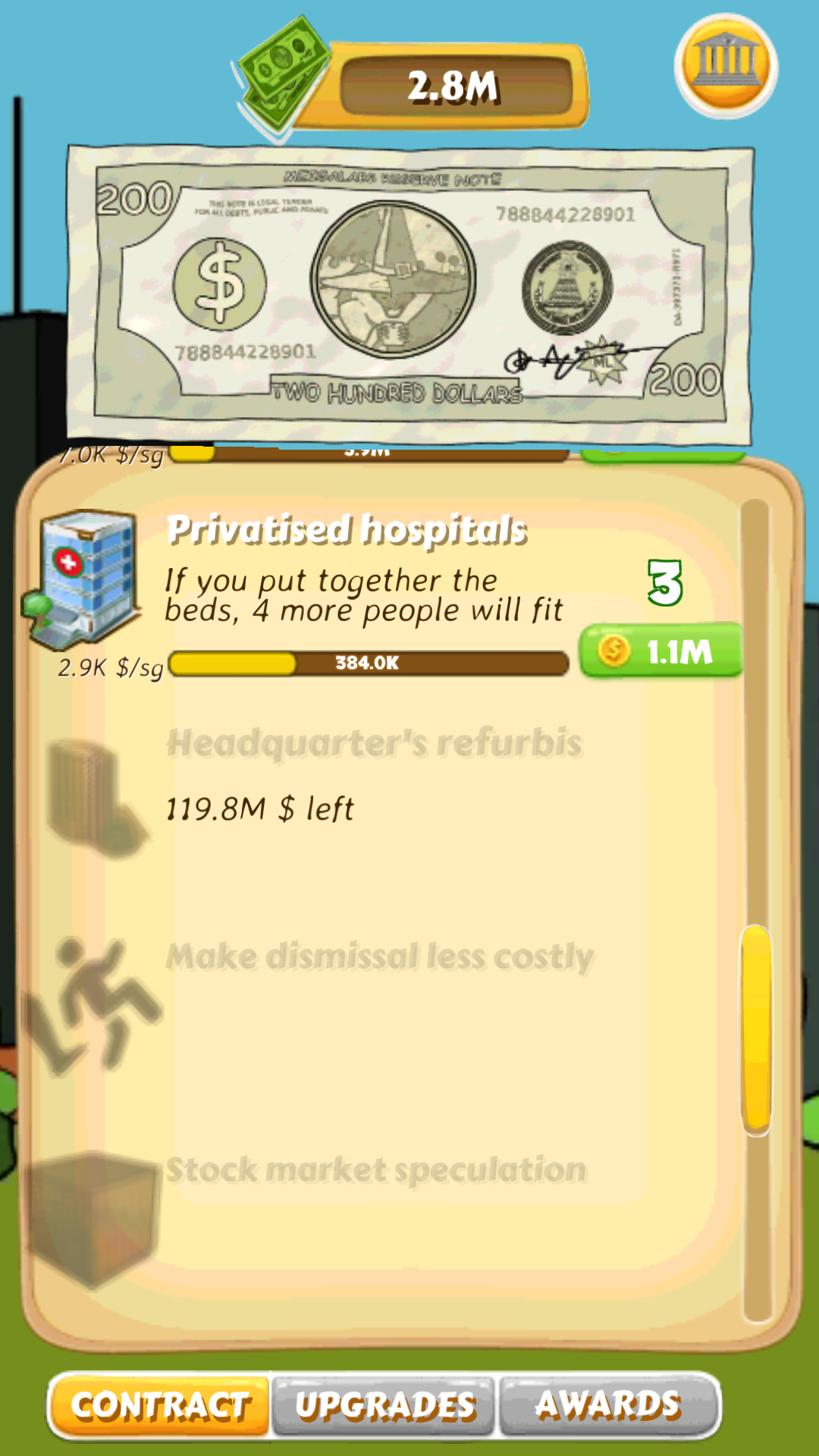Screen dimensions: 819x1456
Task: Open the bank building icon
Action: pyautogui.click(x=726, y=66)
